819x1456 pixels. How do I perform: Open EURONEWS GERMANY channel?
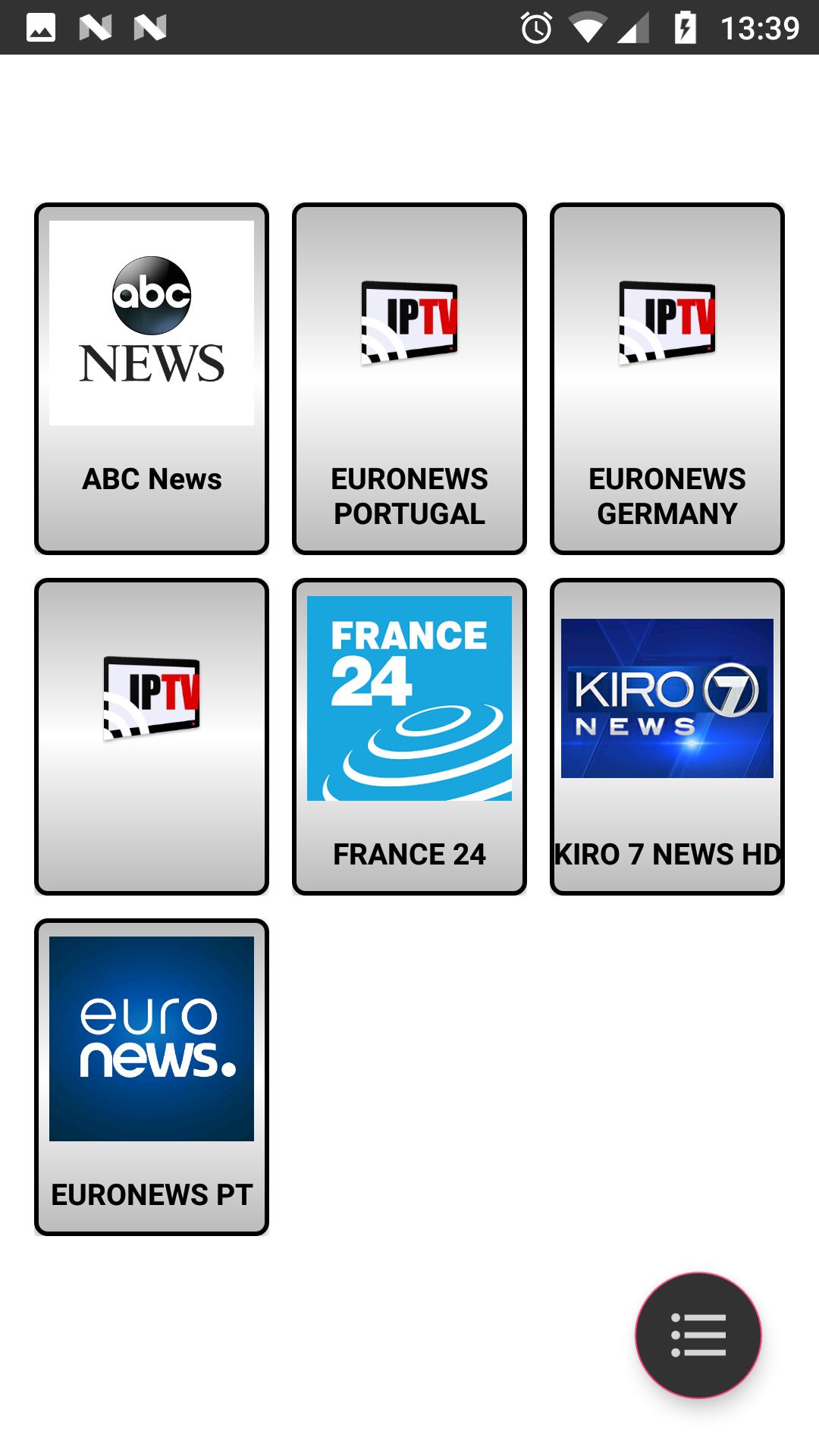pyautogui.click(x=667, y=379)
